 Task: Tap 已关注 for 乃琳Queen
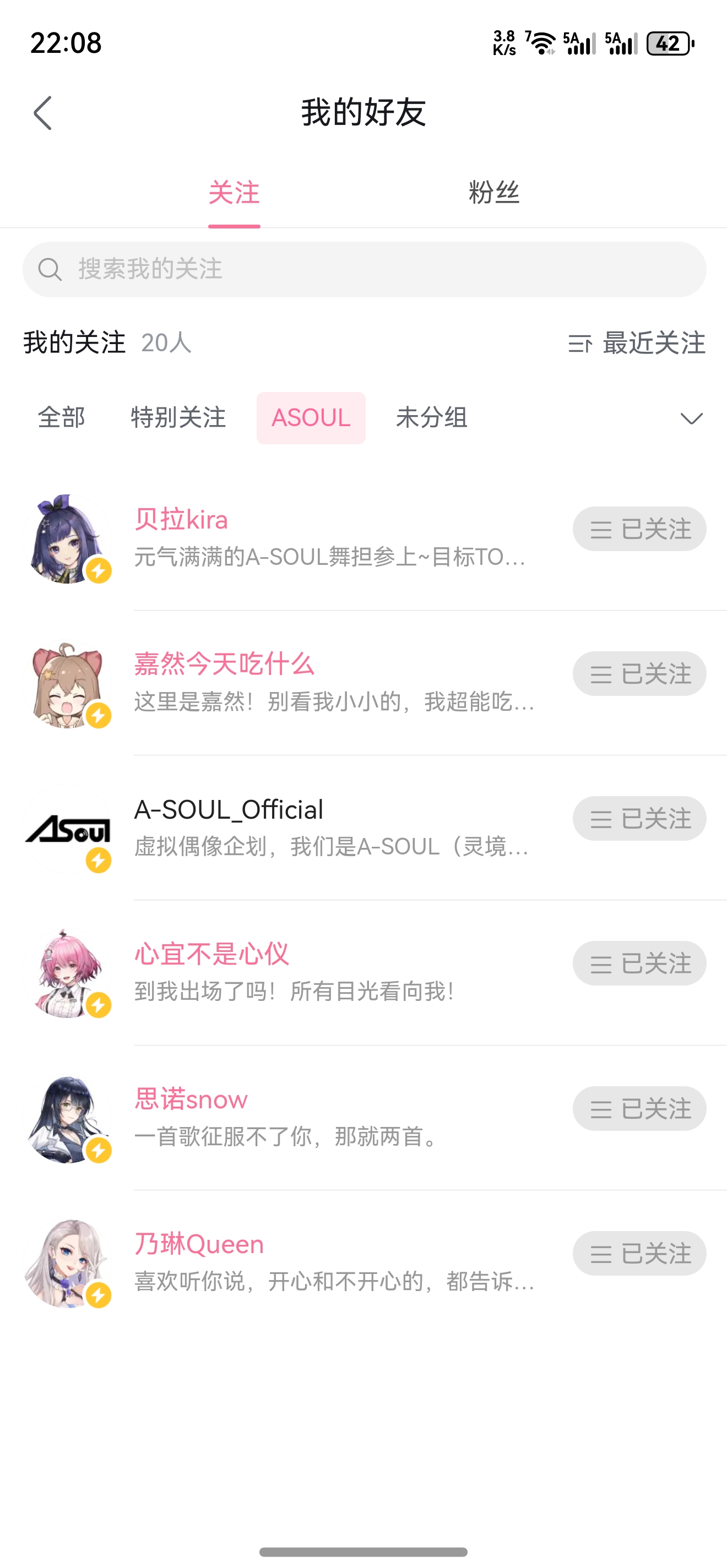[x=639, y=1254]
